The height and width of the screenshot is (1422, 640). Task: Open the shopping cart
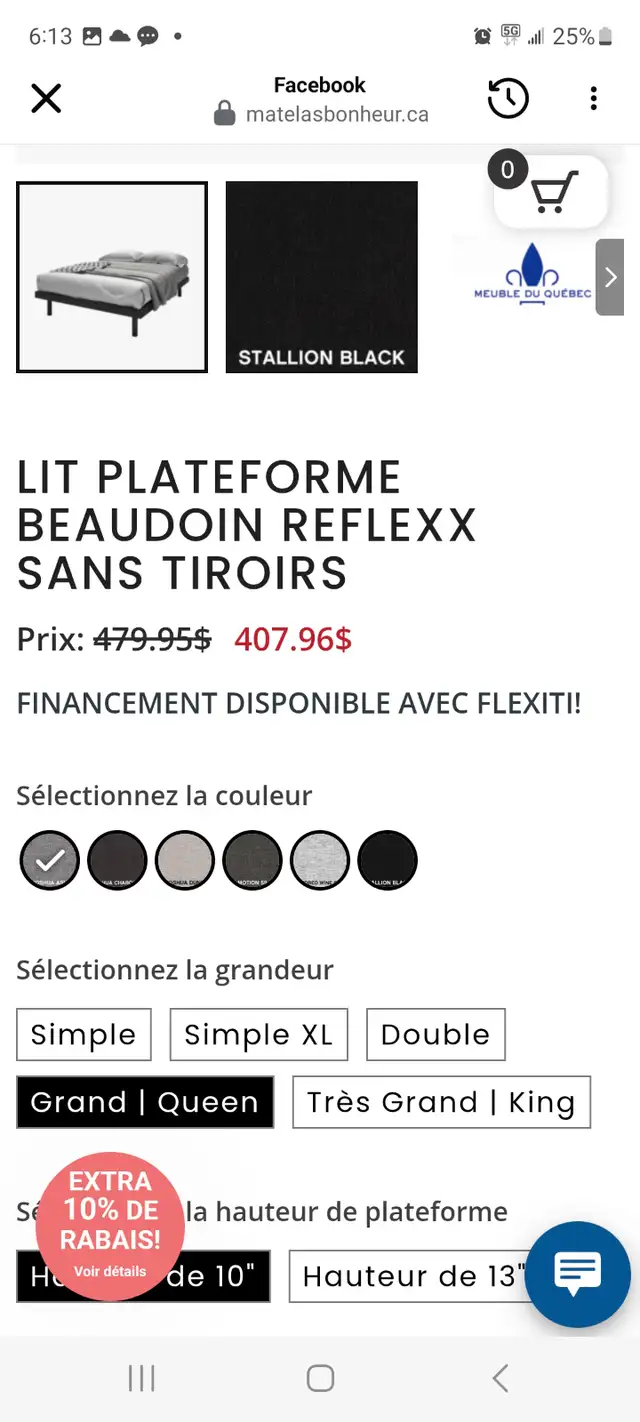pyautogui.click(x=552, y=192)
